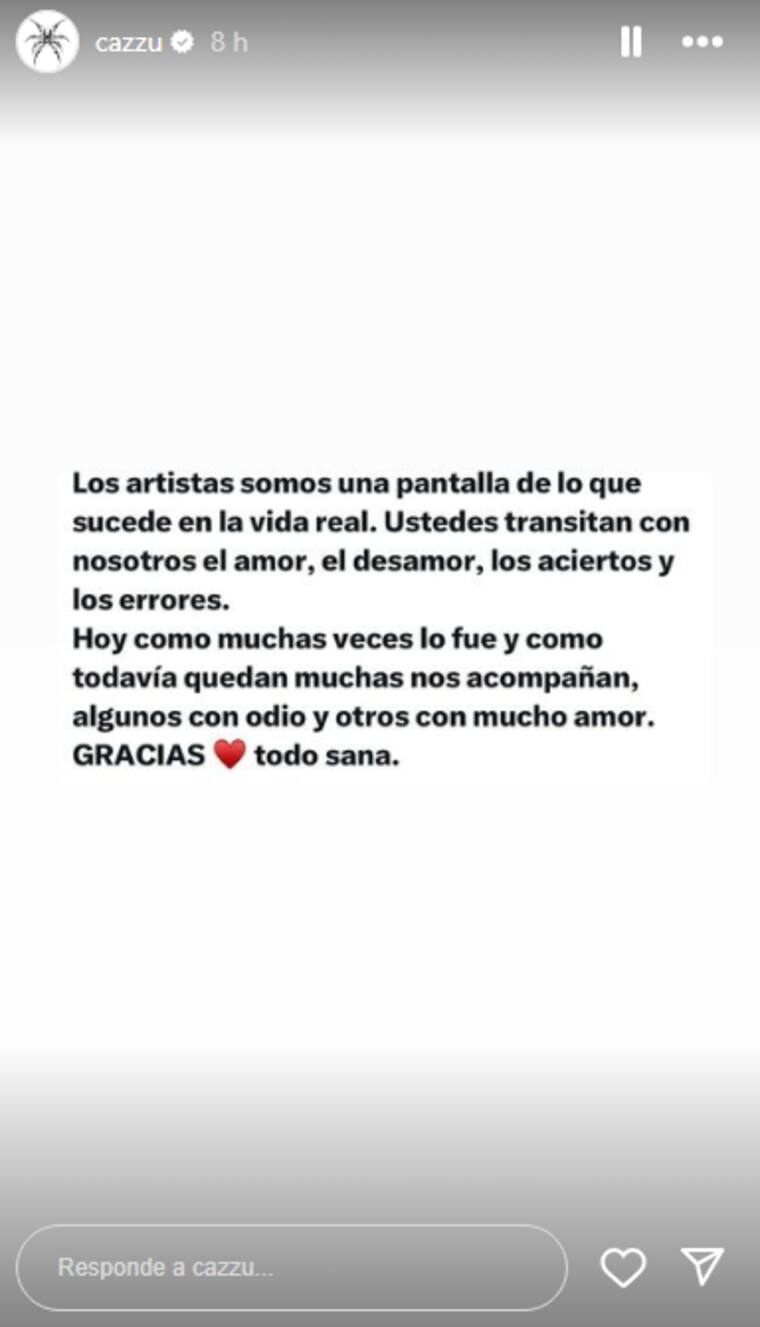Like this story with the heart
760x1327 pixels.
point(623,1267)
